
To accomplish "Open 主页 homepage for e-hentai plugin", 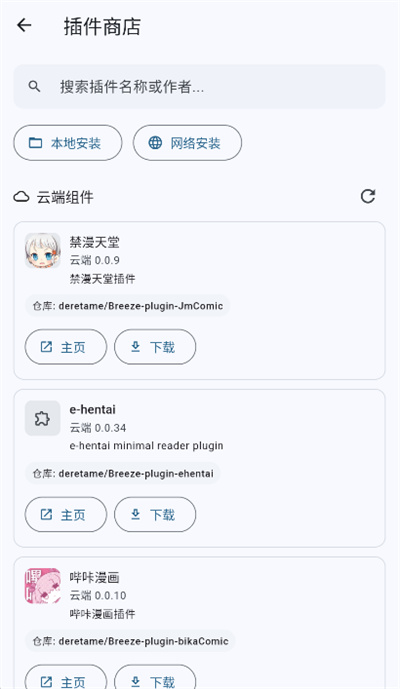I will click(66, 515).
